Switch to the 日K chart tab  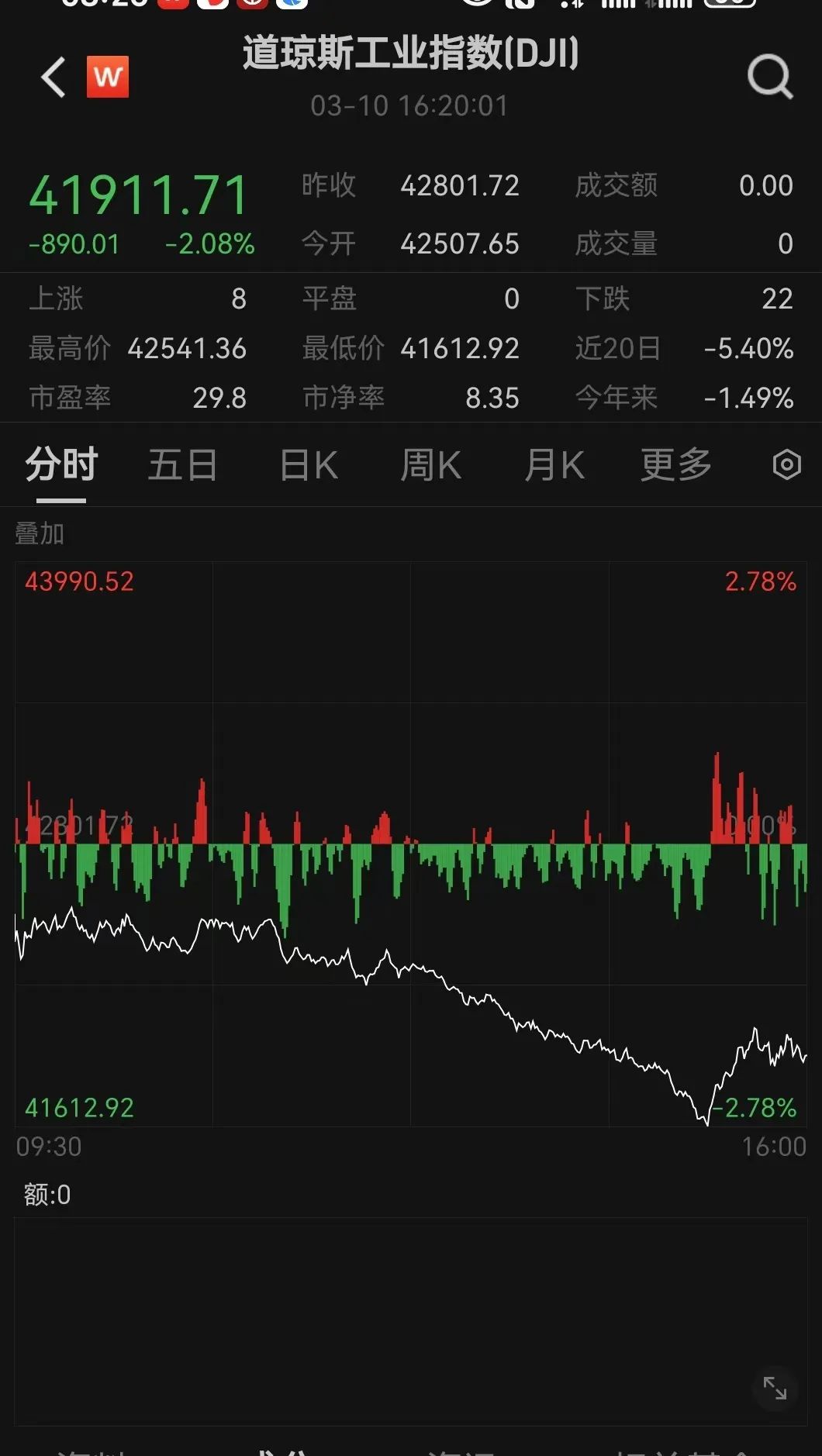coord(309,465)
